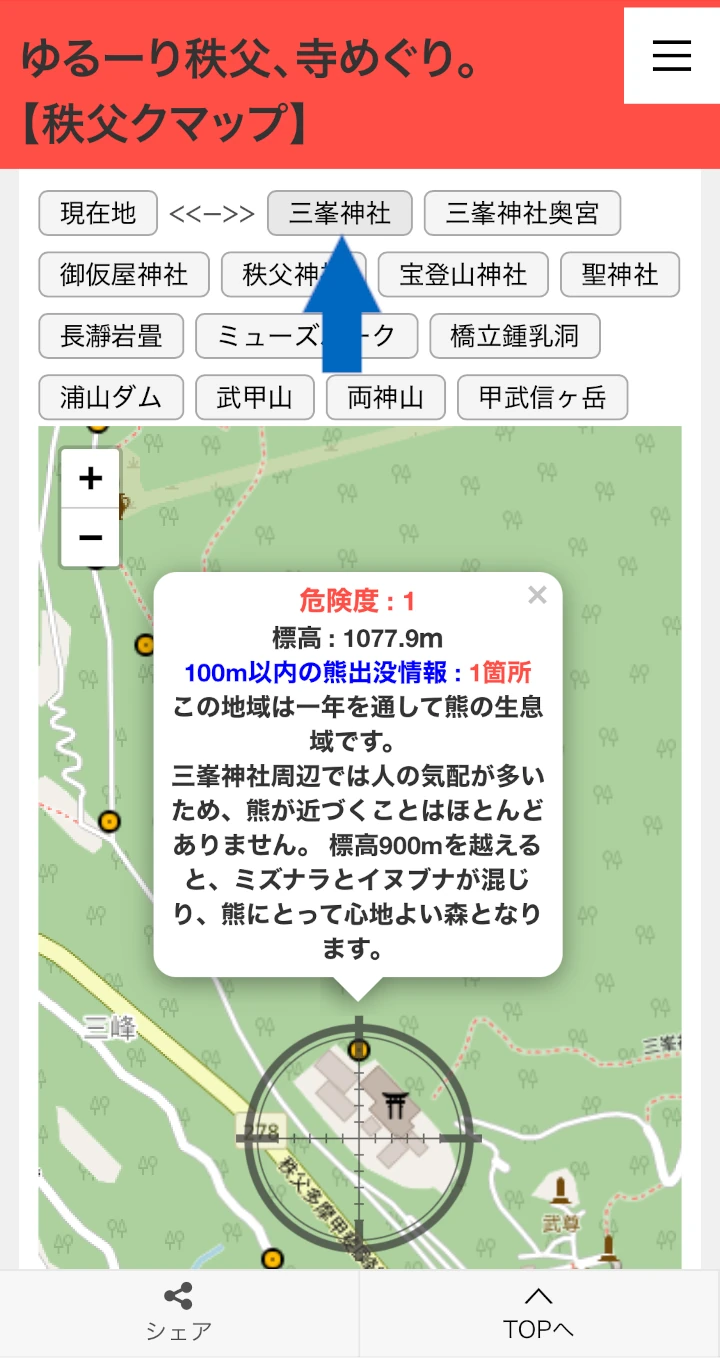Zoom in using the plus map control

(x=90, y=479)
